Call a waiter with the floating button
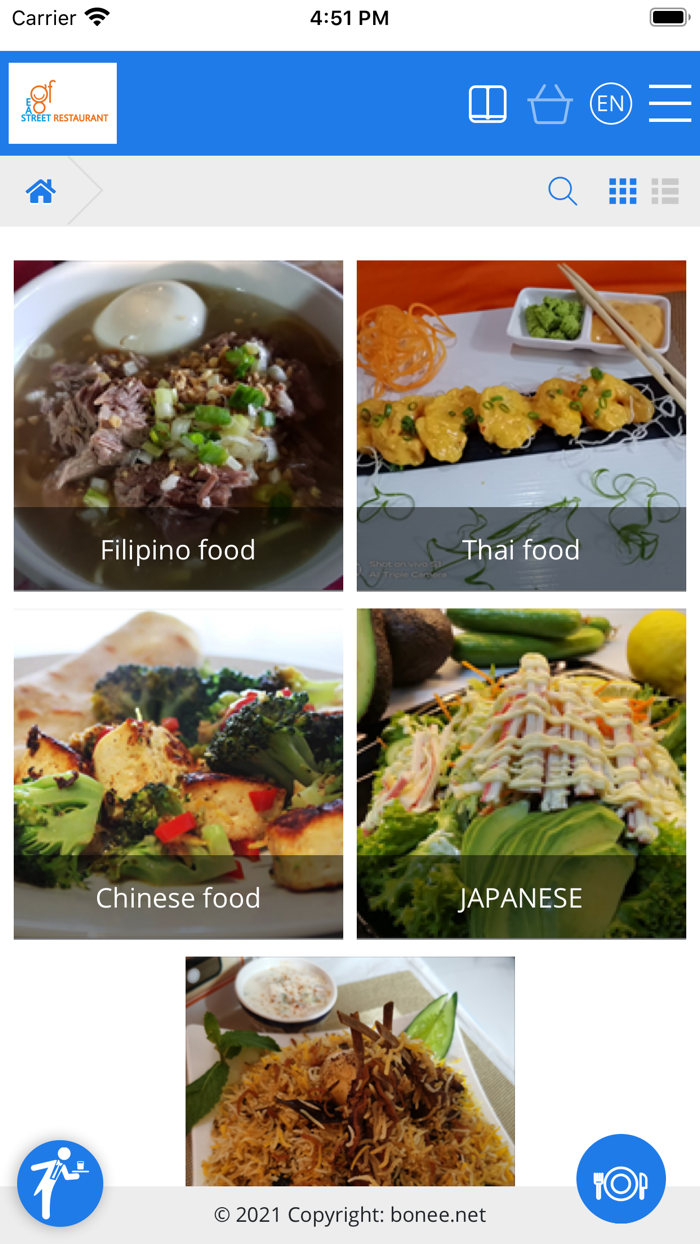 60,1183
